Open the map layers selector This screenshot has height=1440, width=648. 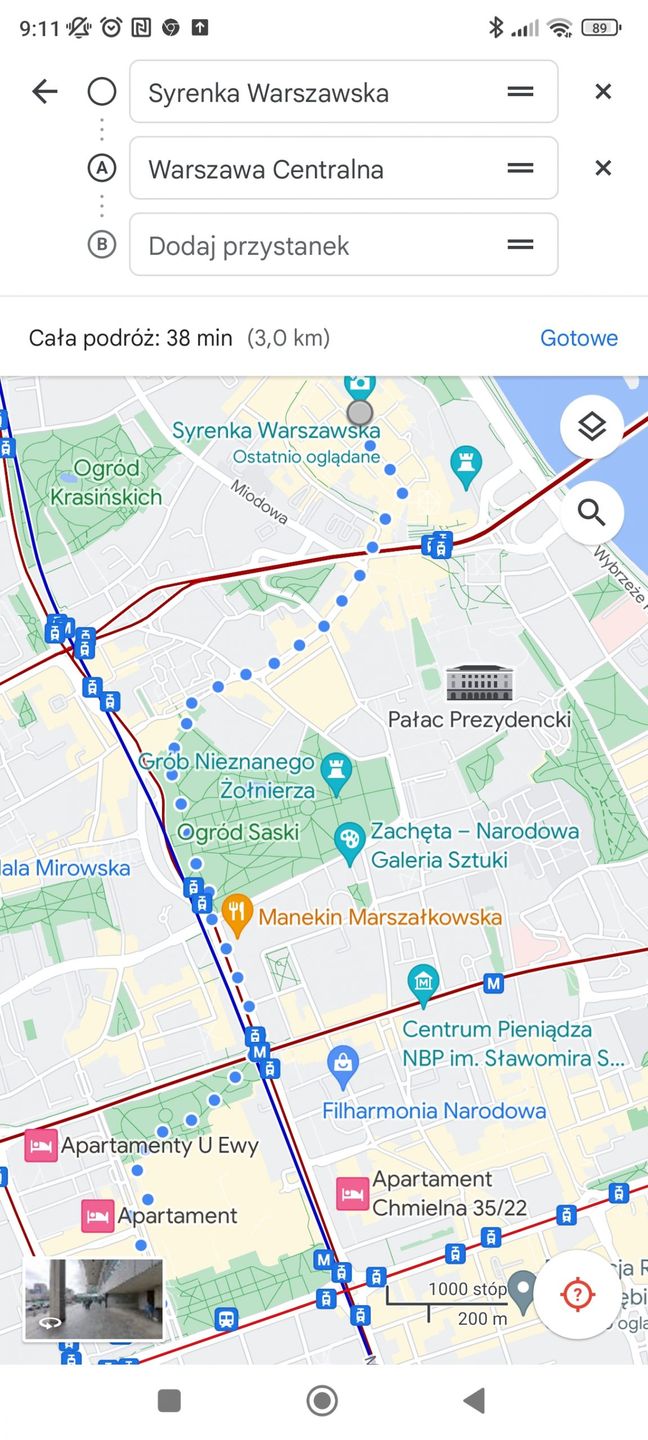pos(592,427)
